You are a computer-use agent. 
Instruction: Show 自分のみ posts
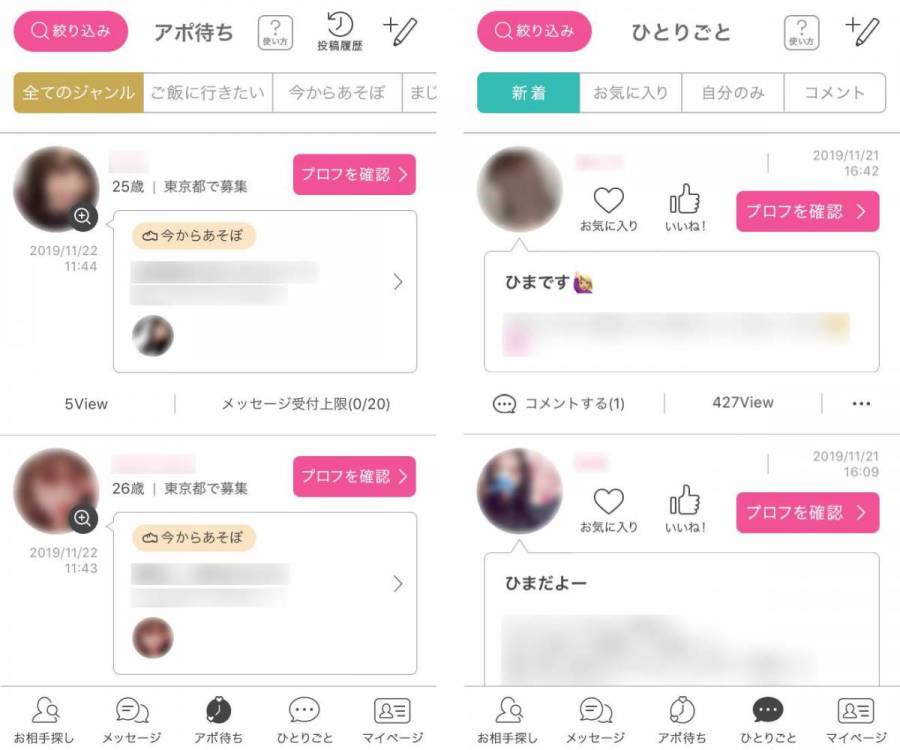(x=732, y=92)
